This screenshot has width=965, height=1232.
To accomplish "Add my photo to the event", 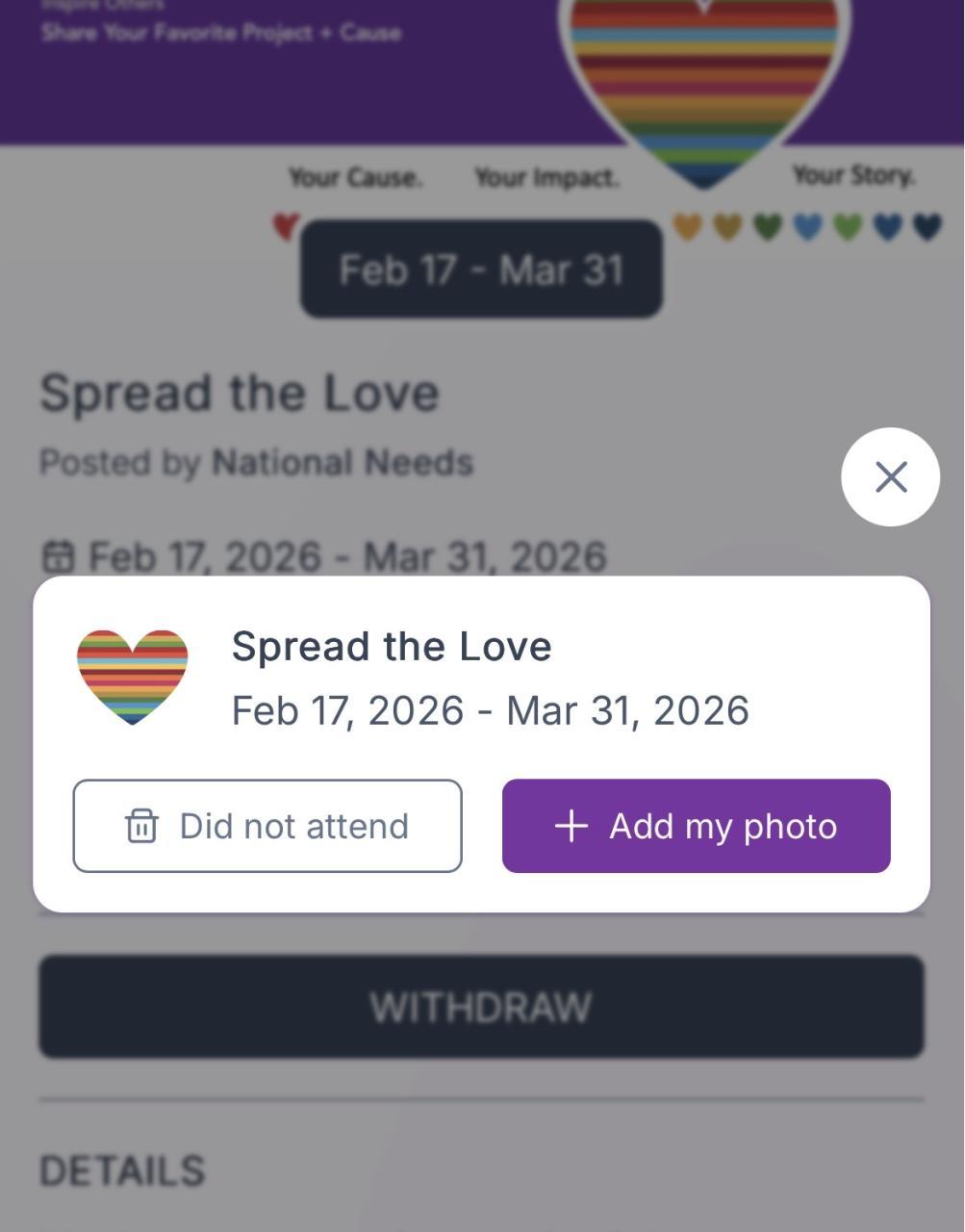I will [x=696, y=826].
